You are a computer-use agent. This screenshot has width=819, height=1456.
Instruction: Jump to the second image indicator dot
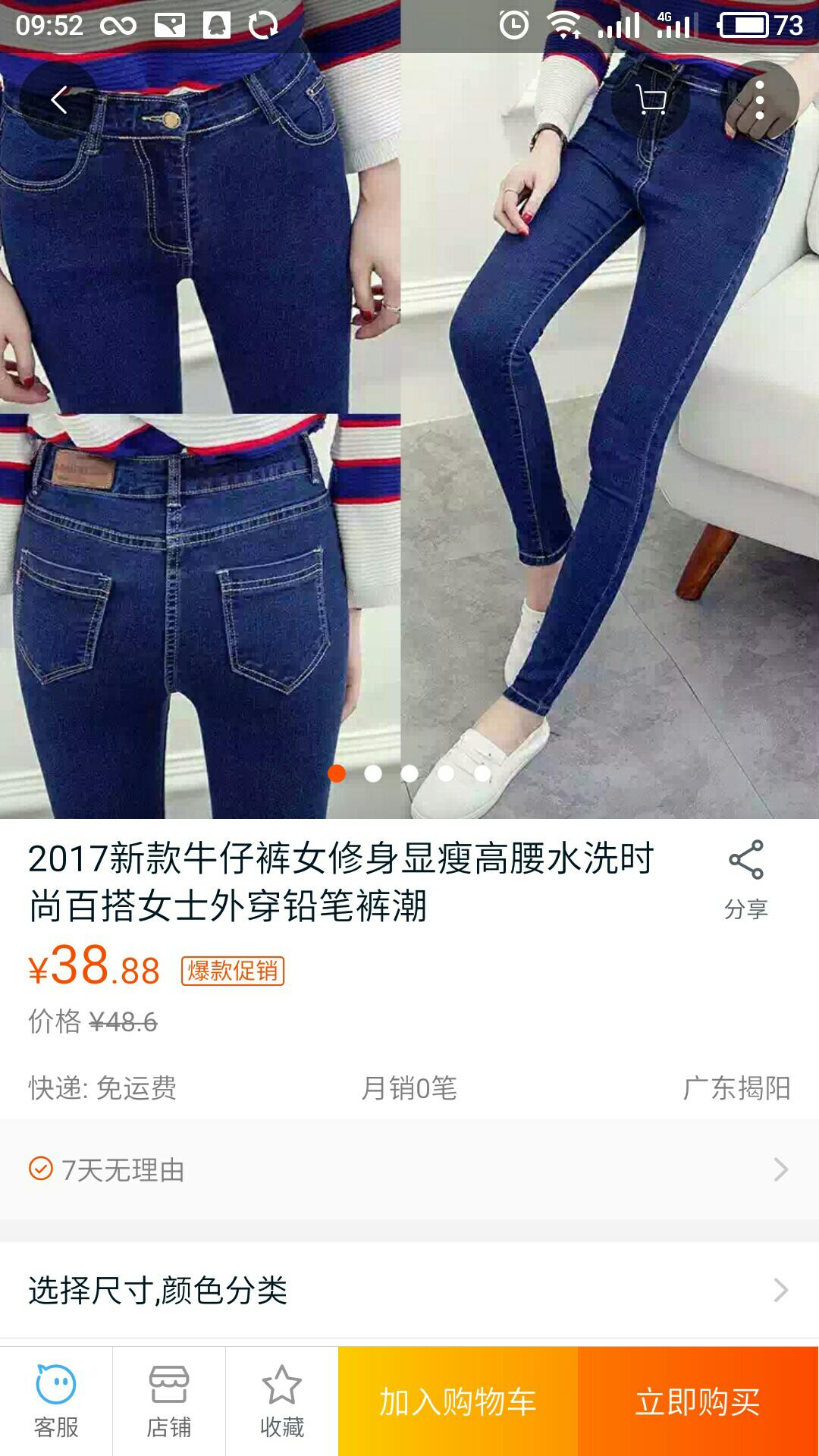373,773
